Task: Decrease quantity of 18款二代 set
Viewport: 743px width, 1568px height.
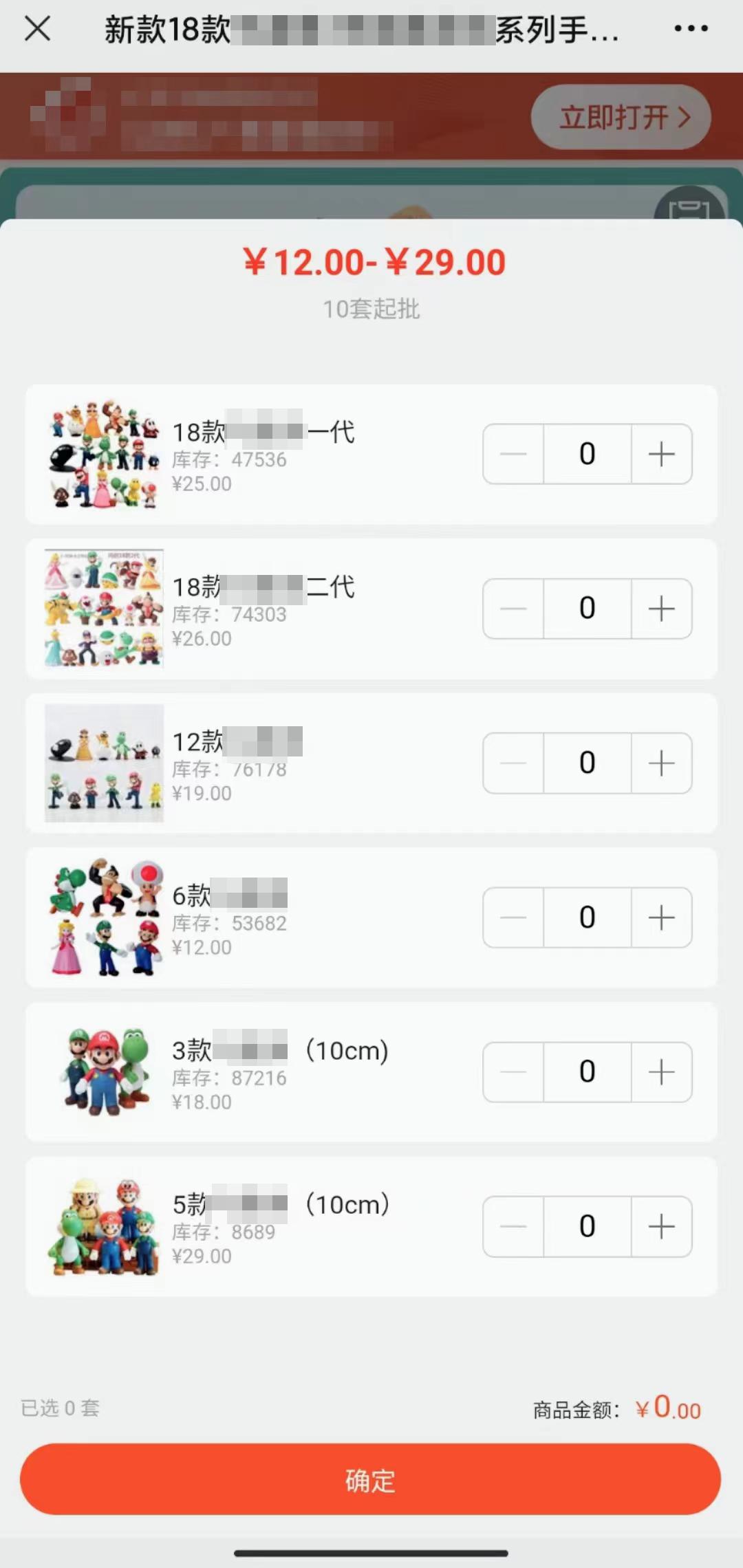Action: point(513,609)
